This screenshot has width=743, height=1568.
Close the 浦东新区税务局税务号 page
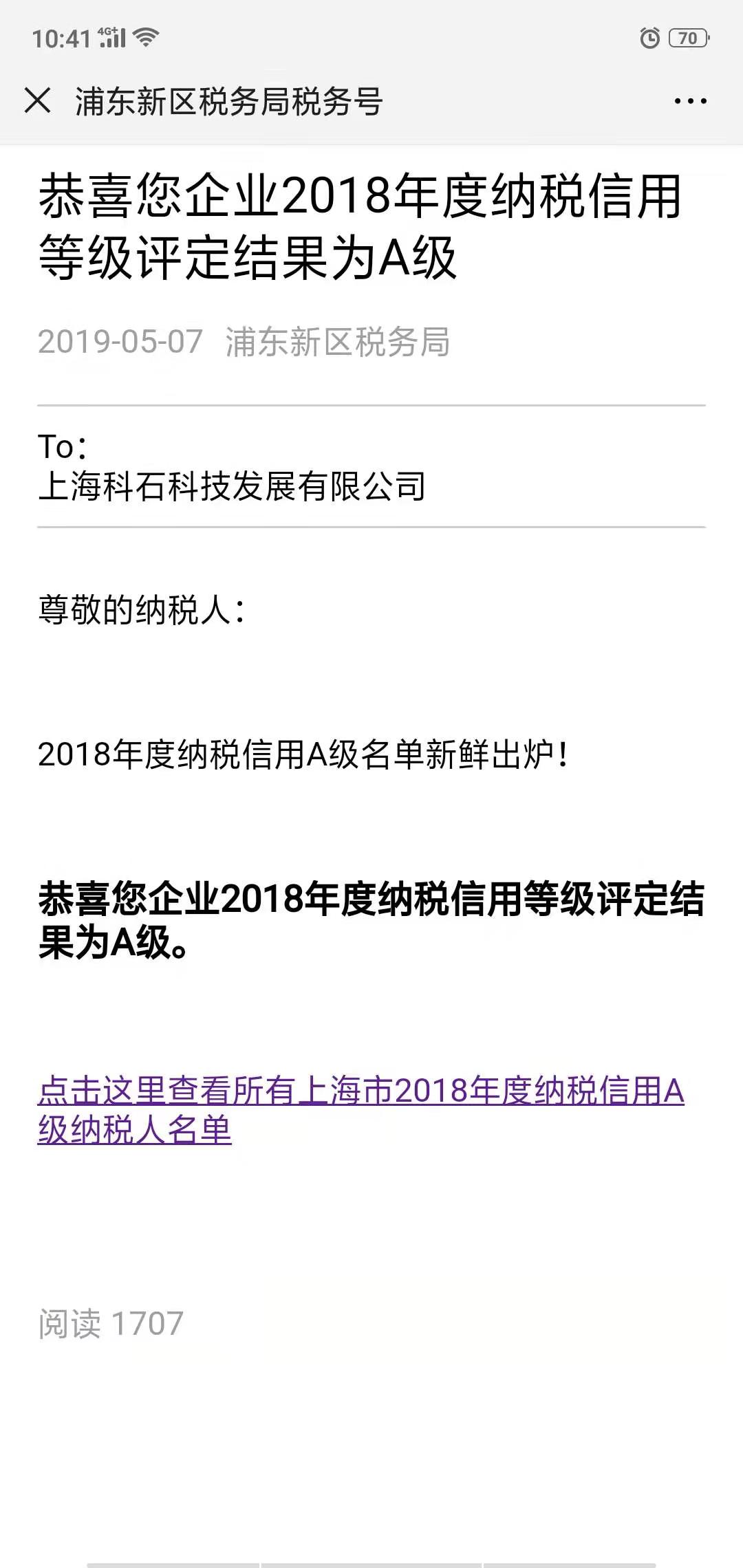[37, 100]
